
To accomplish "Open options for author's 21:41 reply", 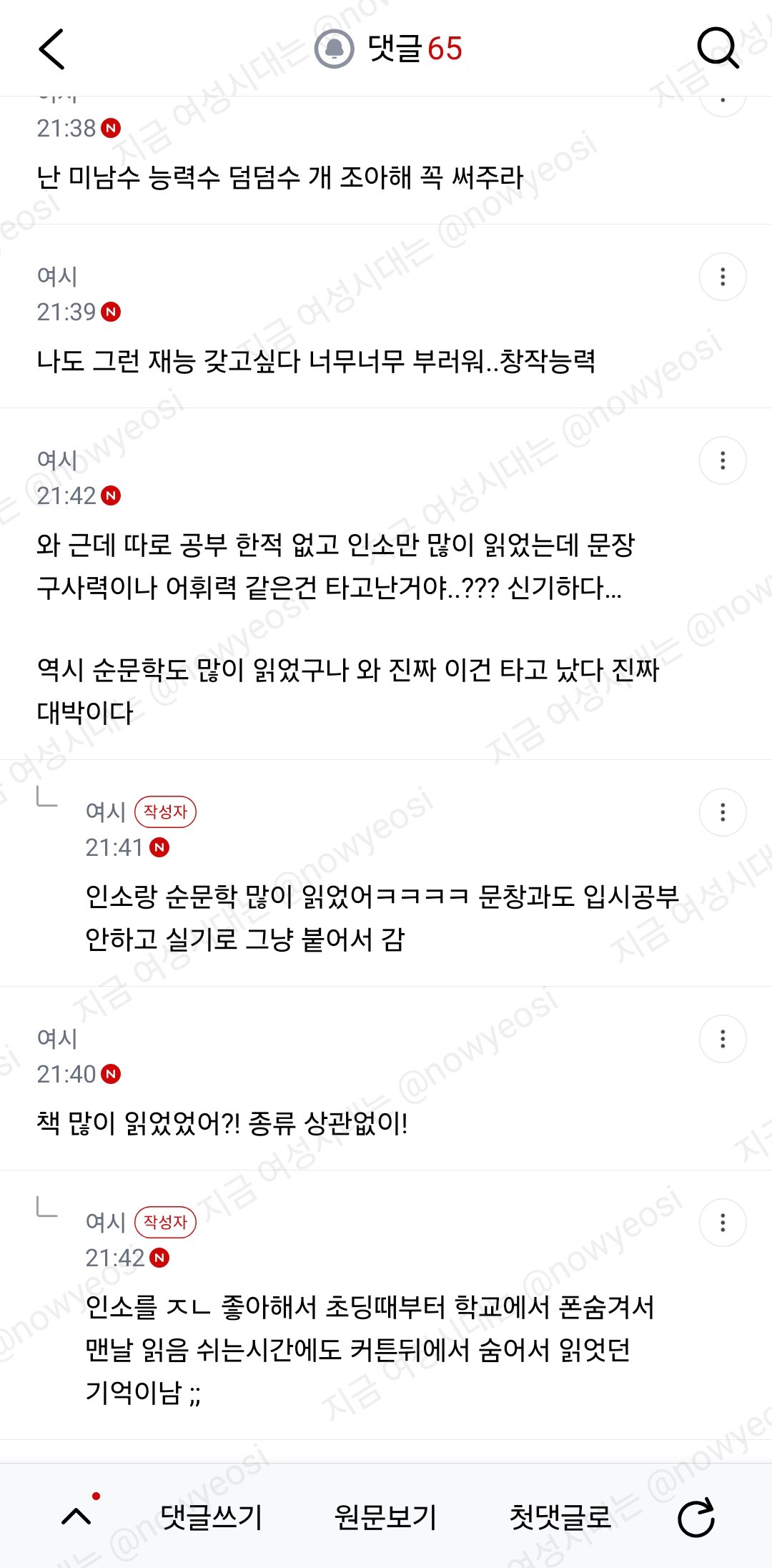I will 723,812.
